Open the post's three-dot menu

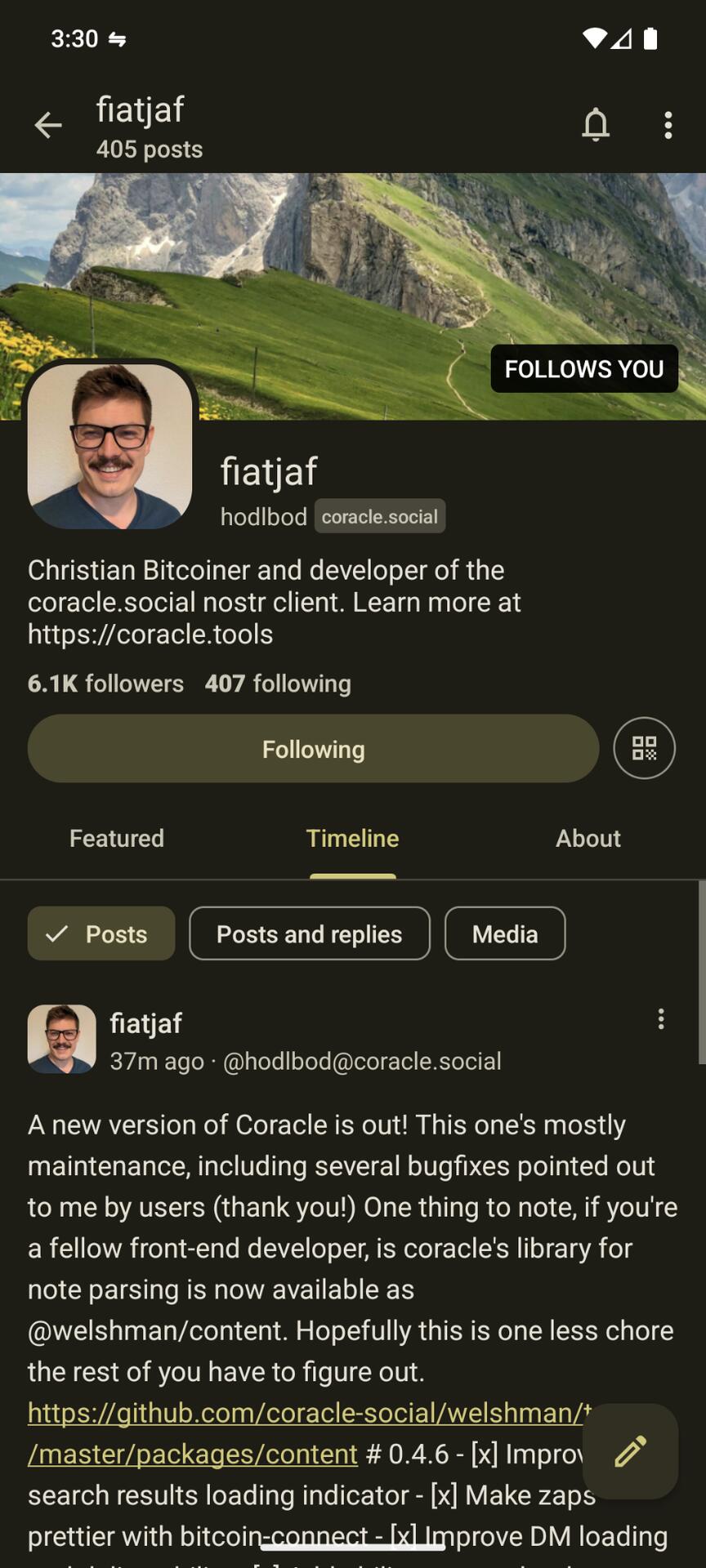(660, 1019)
